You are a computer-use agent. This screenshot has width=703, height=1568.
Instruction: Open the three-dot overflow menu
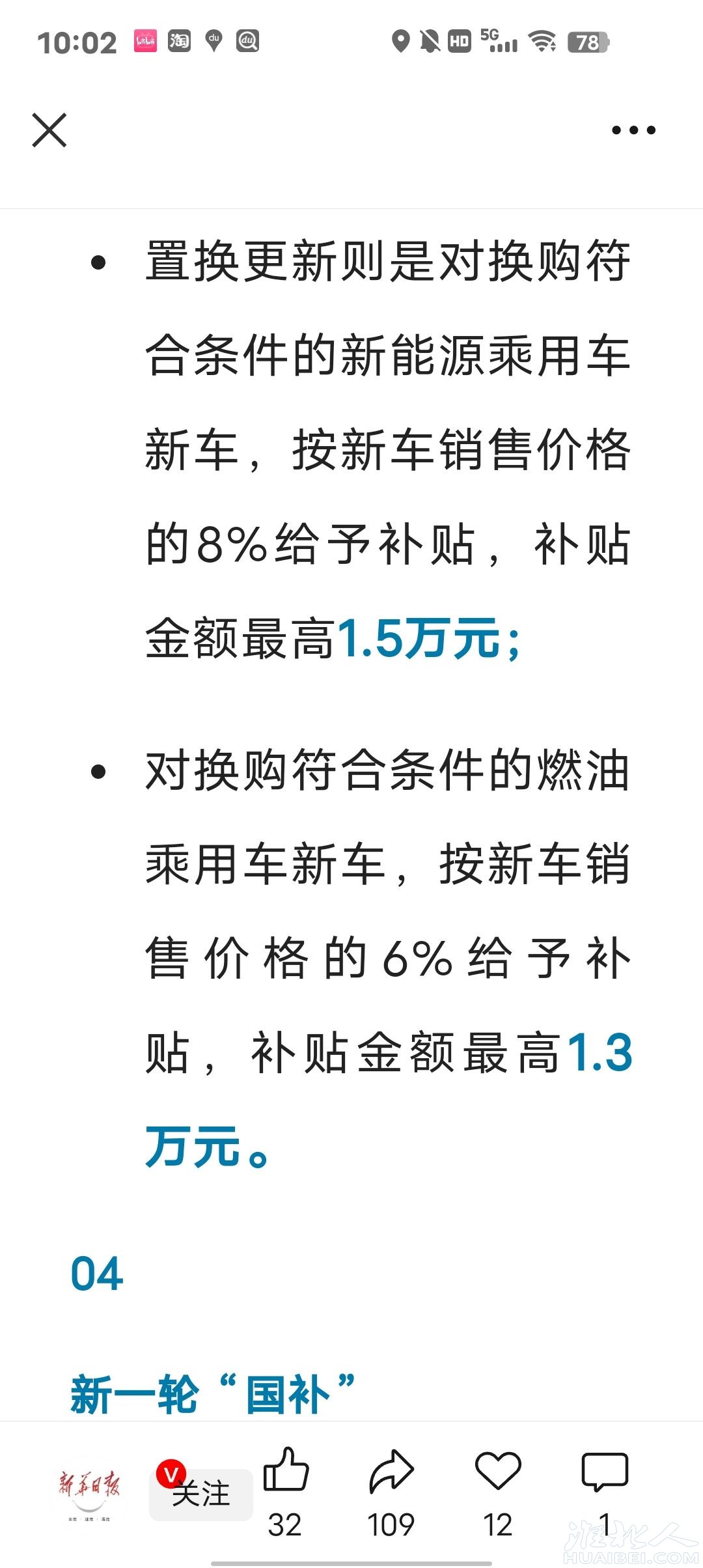[x=633, y=130]
